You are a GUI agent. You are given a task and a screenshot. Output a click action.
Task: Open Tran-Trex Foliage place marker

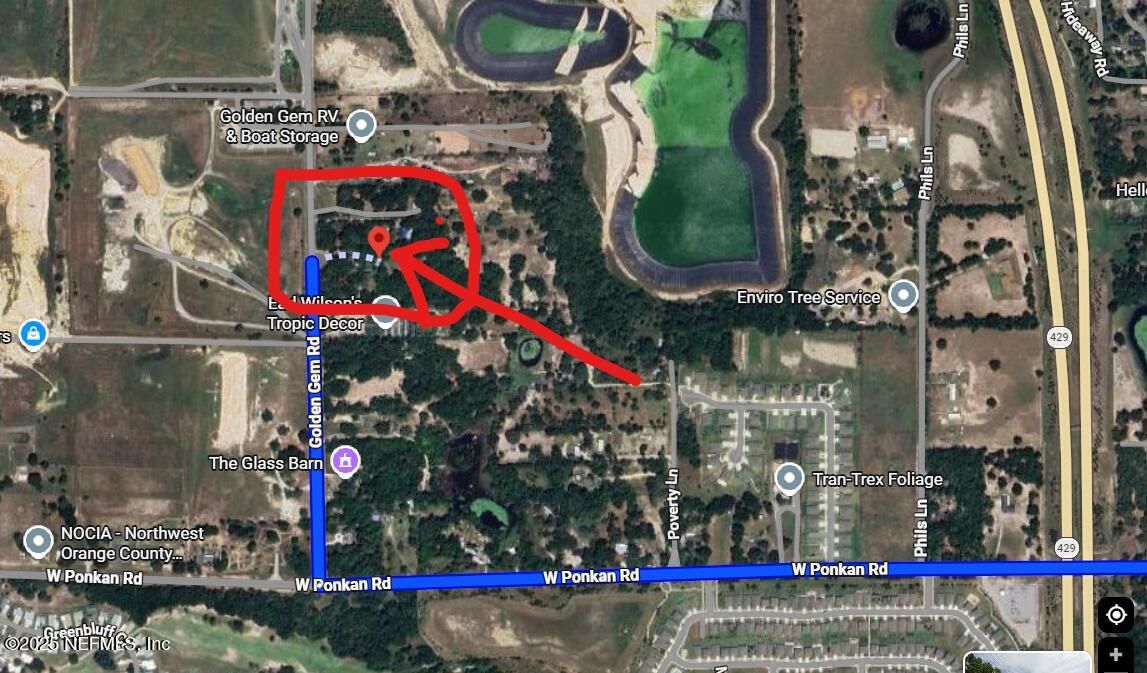tap(790, 478)
